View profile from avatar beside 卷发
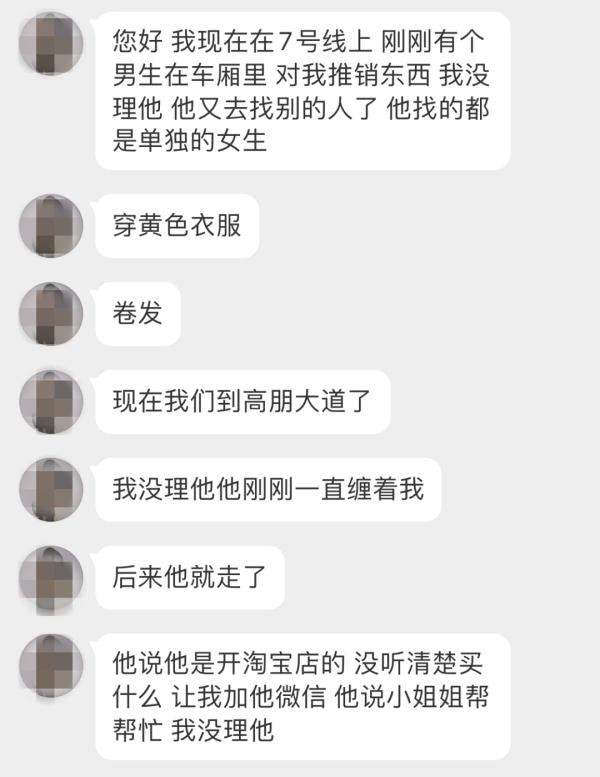 coord(51,314)
